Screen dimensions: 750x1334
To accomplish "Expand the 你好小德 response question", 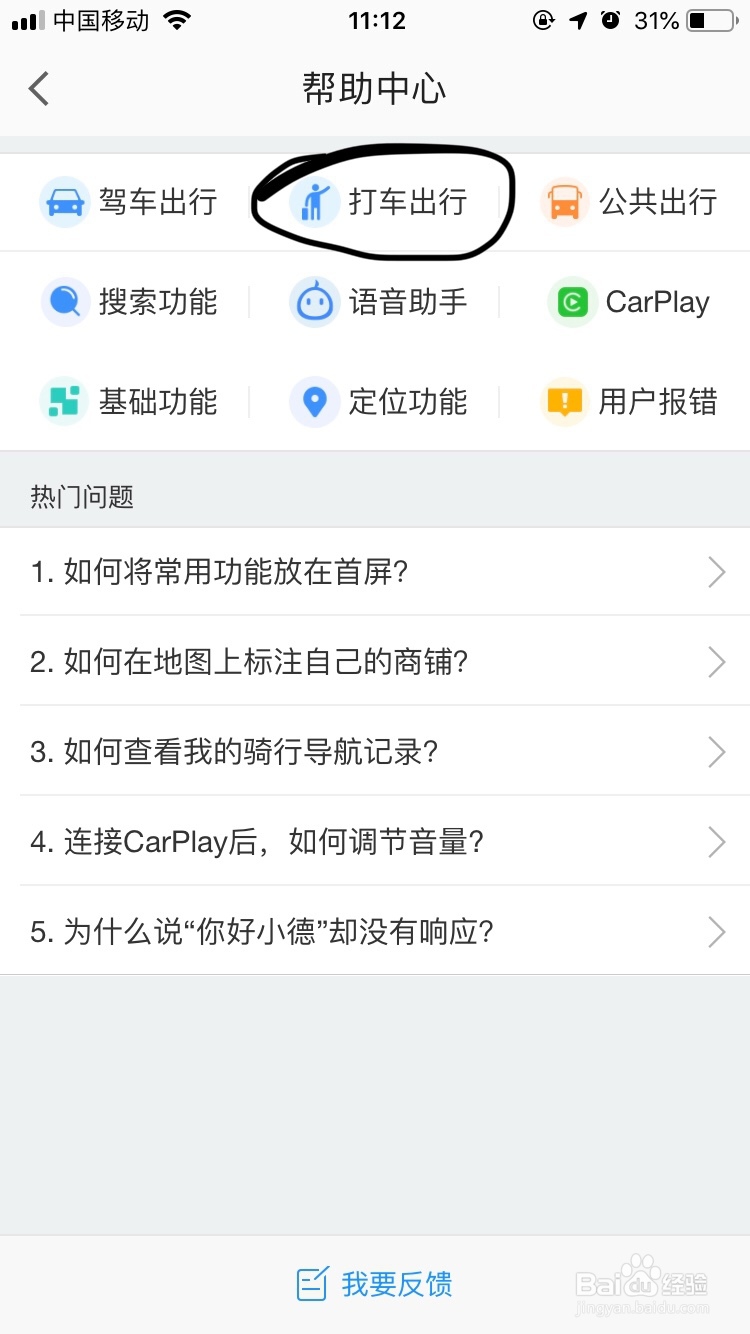I will 375,931.
